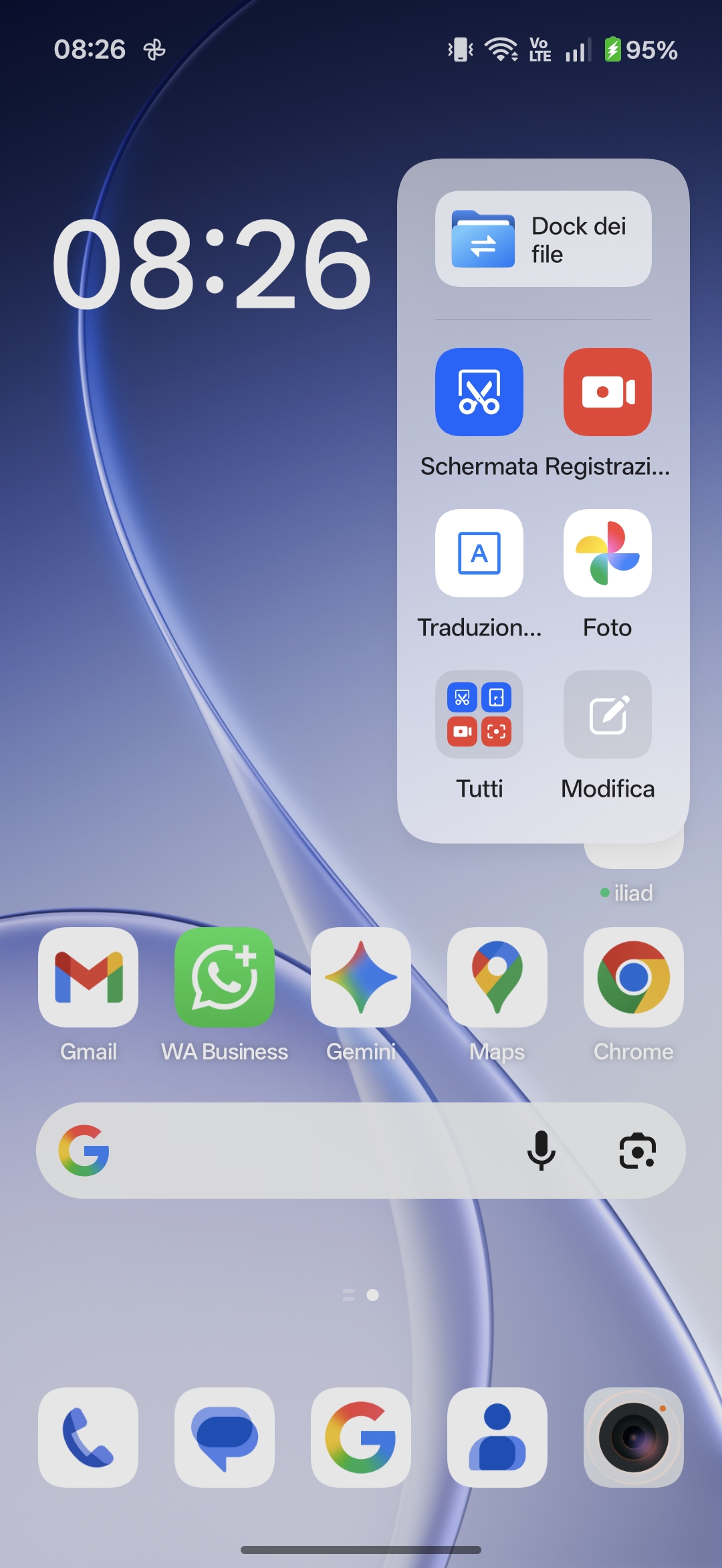Start screen recording with Registrazione
Image resolution: width=722 pixels, height=1568 pixels.
point(607,392)
